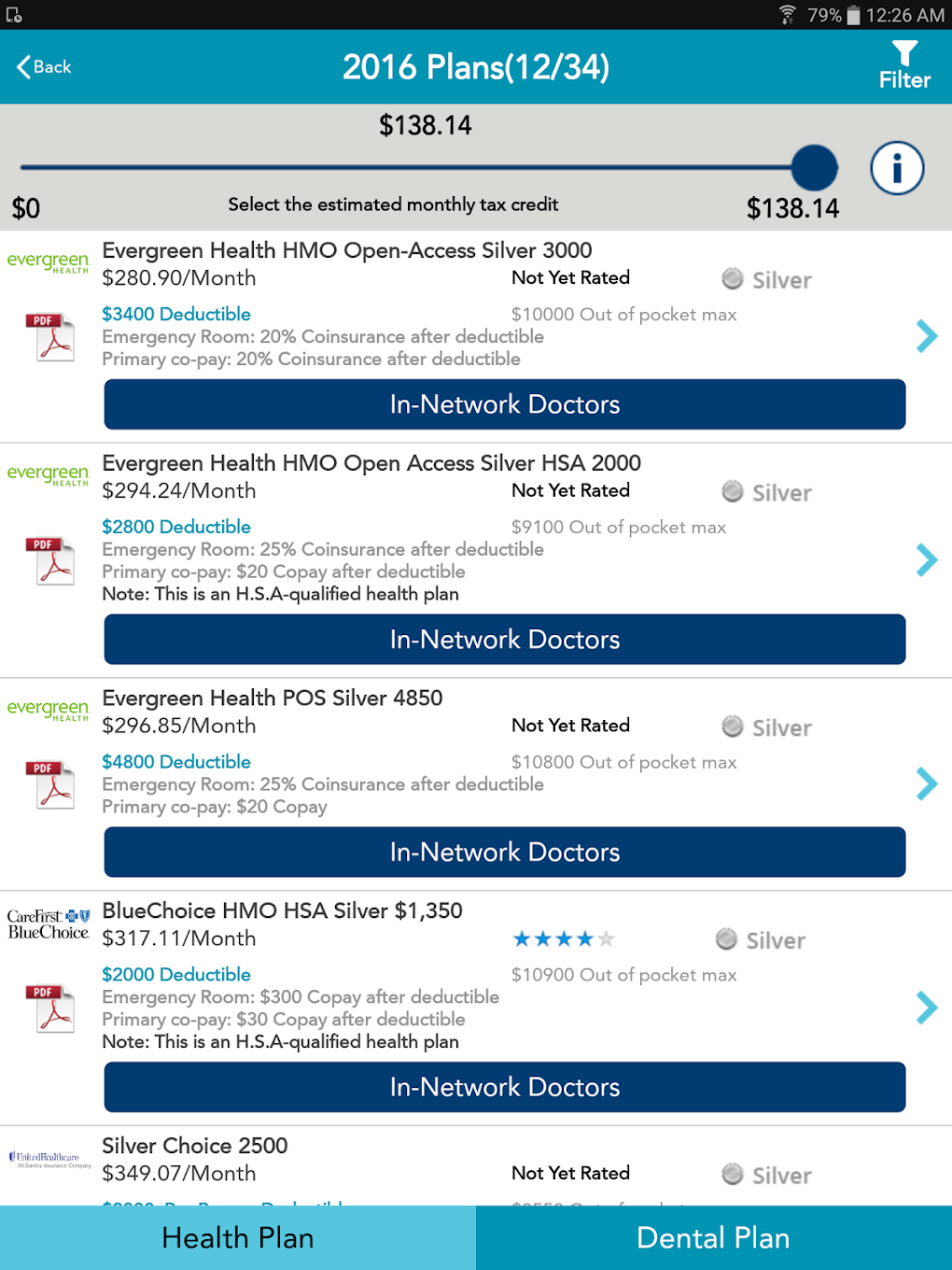Switch to the Health Plan tab
Viewport: 952px width, 1270px height.
coord(238,1237)
